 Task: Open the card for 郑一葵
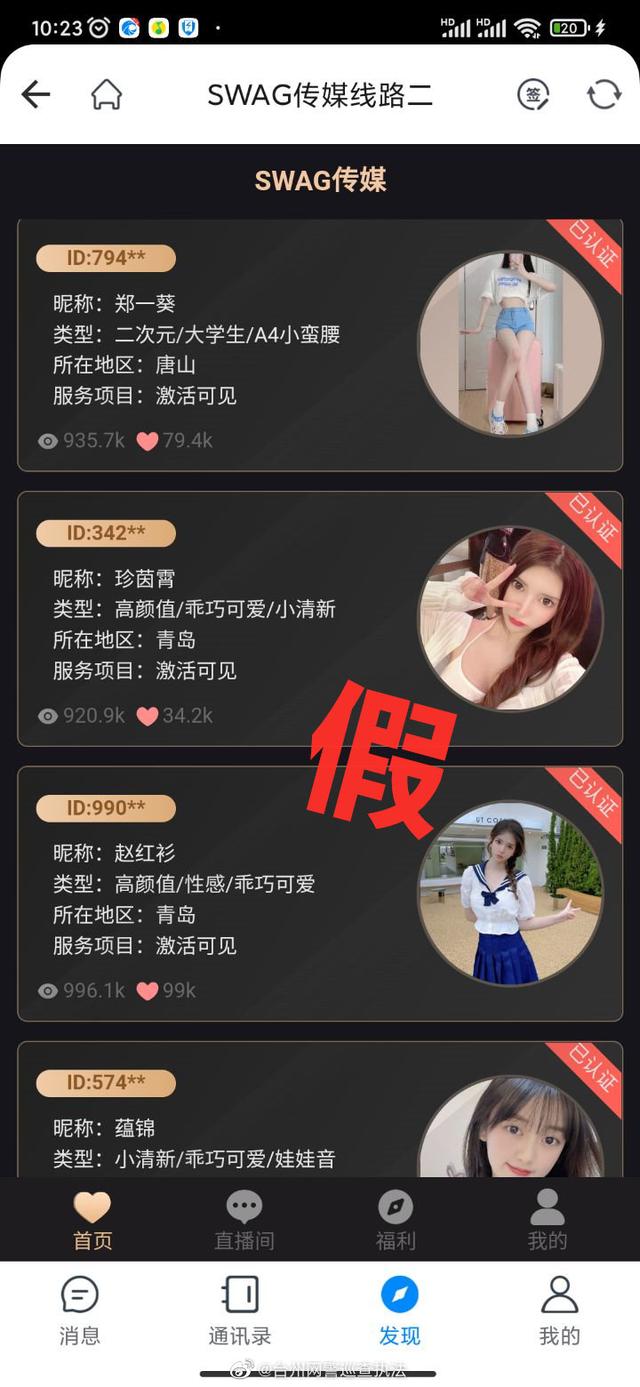click(x=320, y=346)
